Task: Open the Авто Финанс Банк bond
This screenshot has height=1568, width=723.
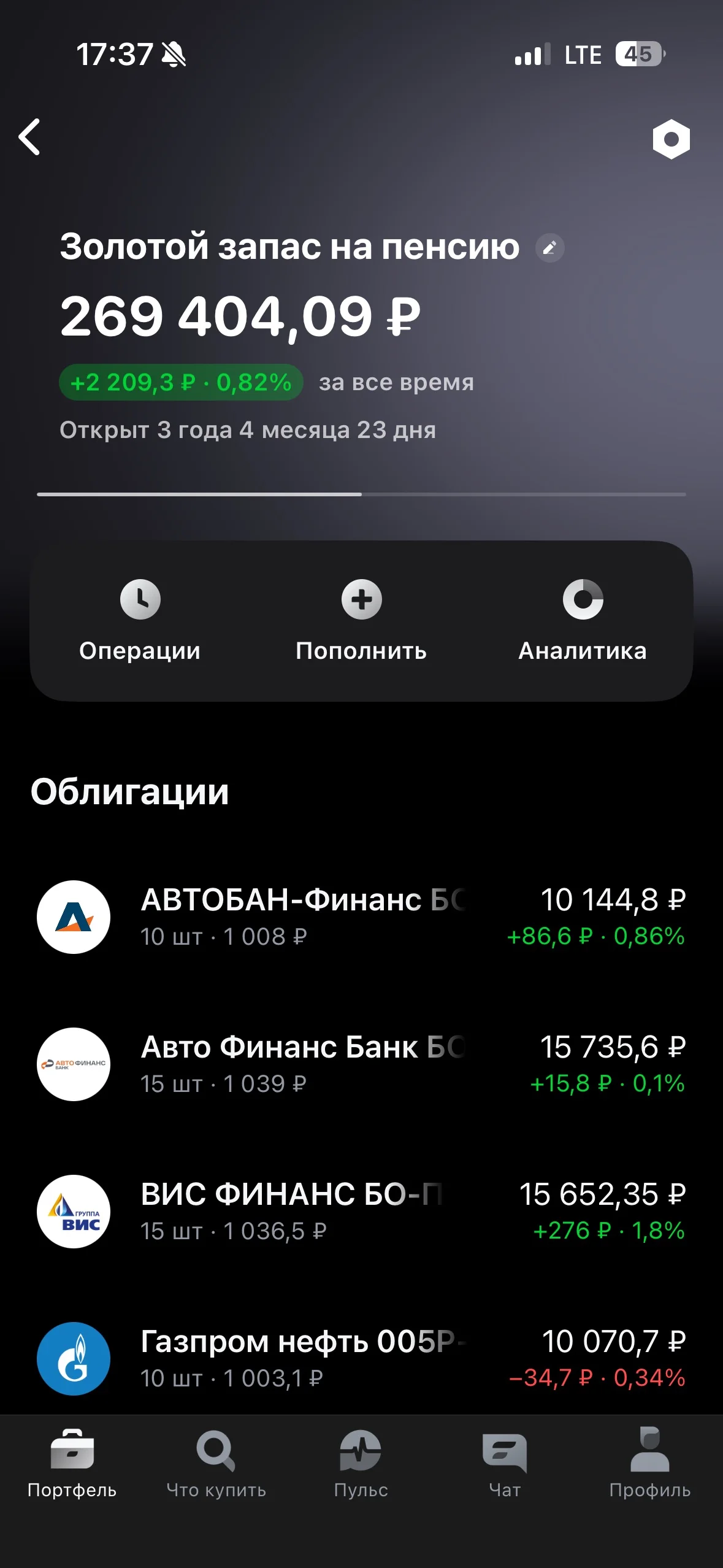Action: [361, 1064]
